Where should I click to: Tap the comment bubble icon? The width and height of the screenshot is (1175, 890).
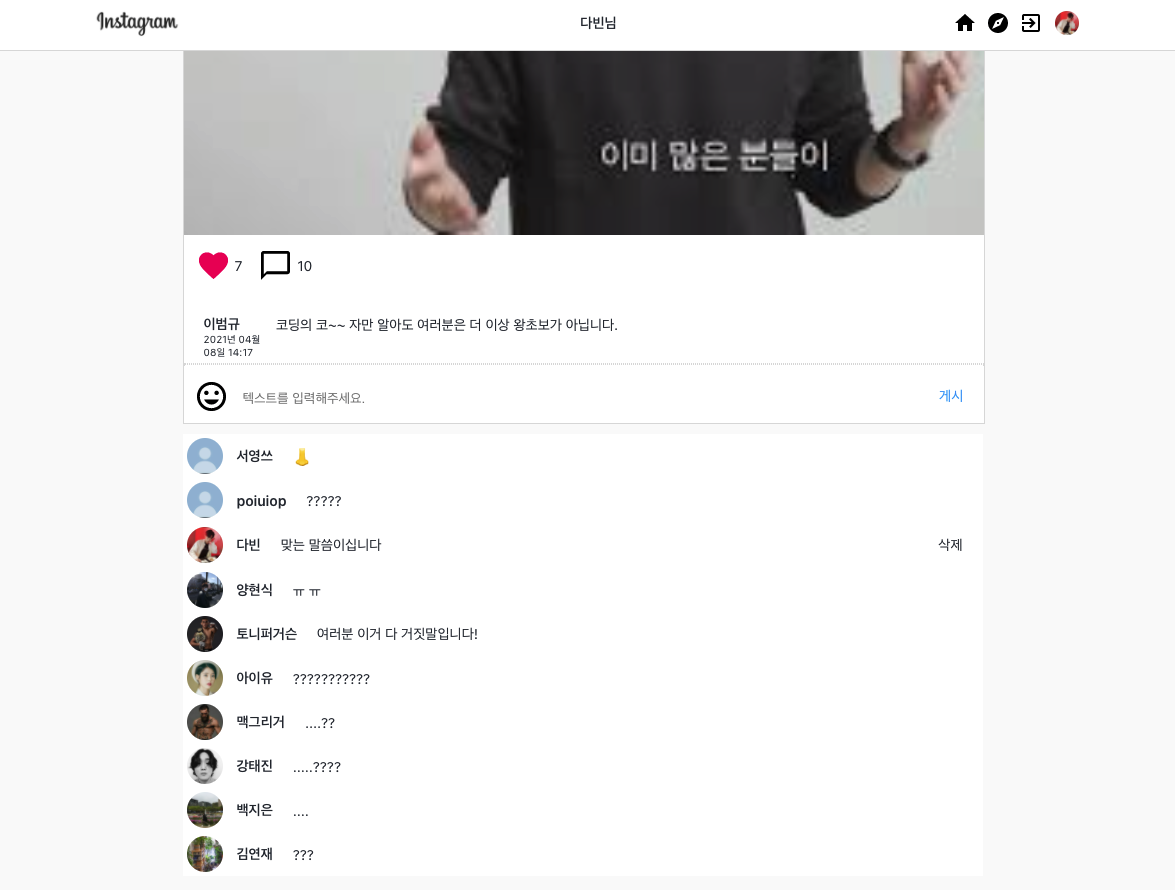tap(275, 265)
